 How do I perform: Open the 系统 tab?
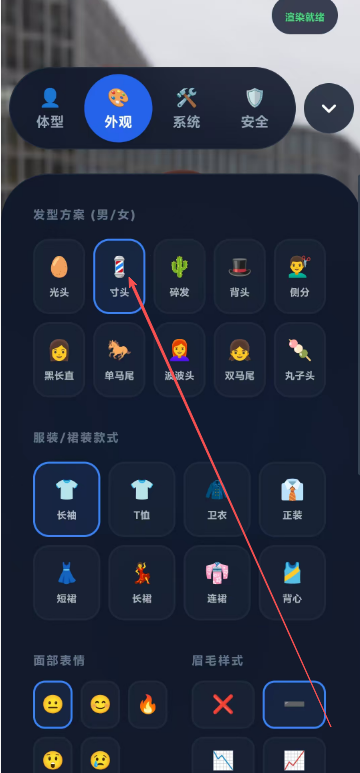(x=186, y=108)
